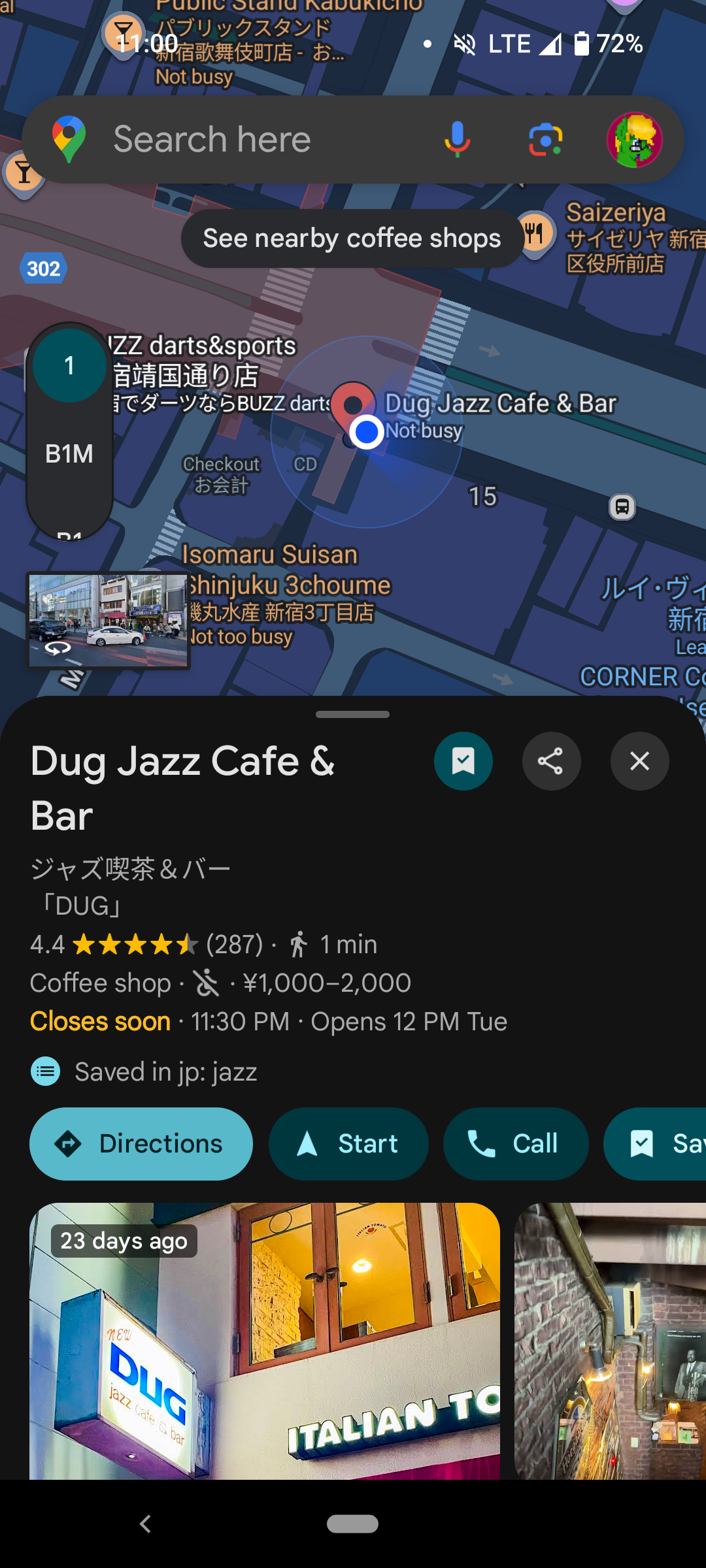Screen dimensions: 706x1568
Task: Open the Street View thumbnail
Action: [109, 621]
